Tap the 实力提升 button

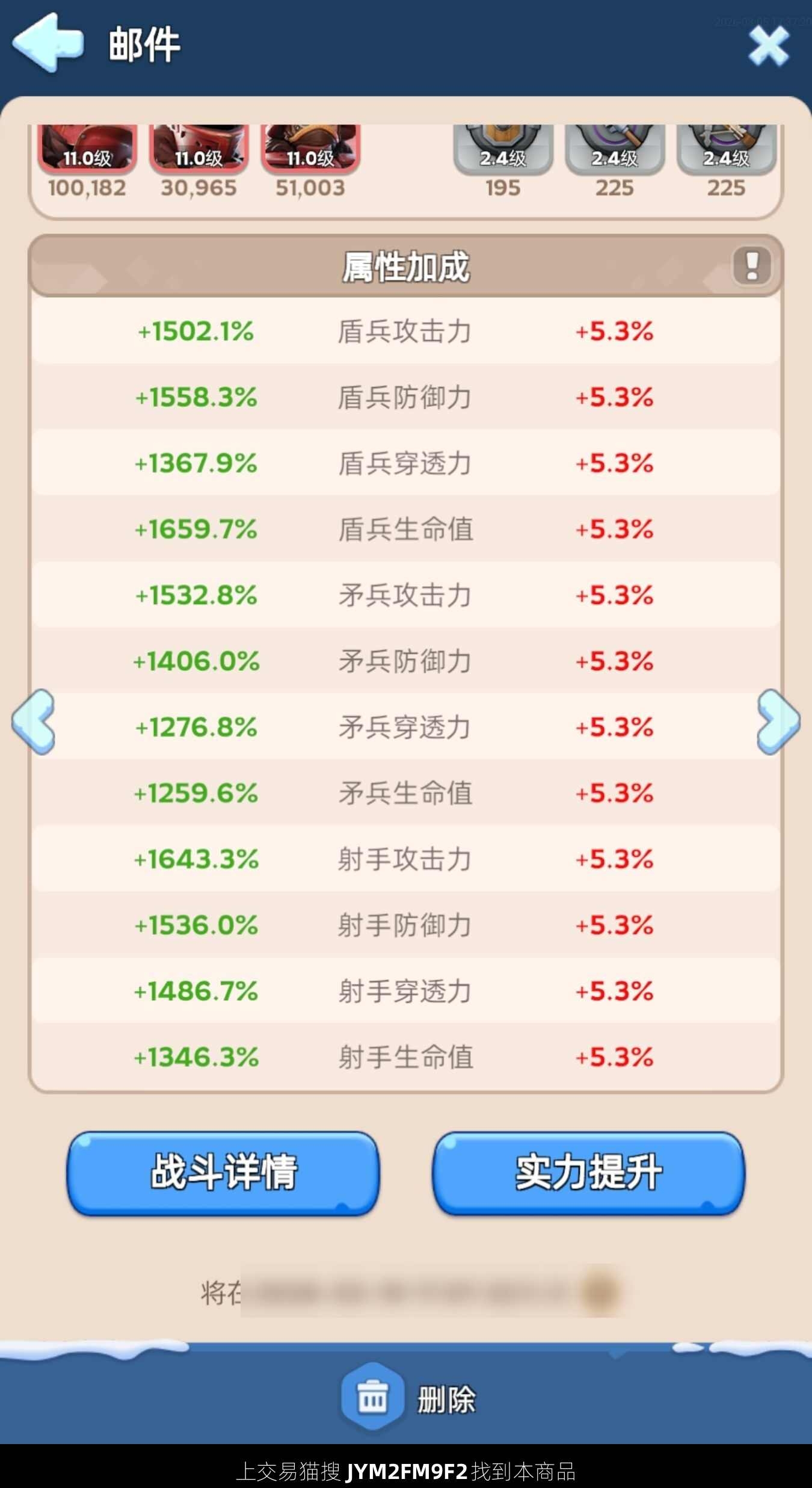[x=588, y=1173]
